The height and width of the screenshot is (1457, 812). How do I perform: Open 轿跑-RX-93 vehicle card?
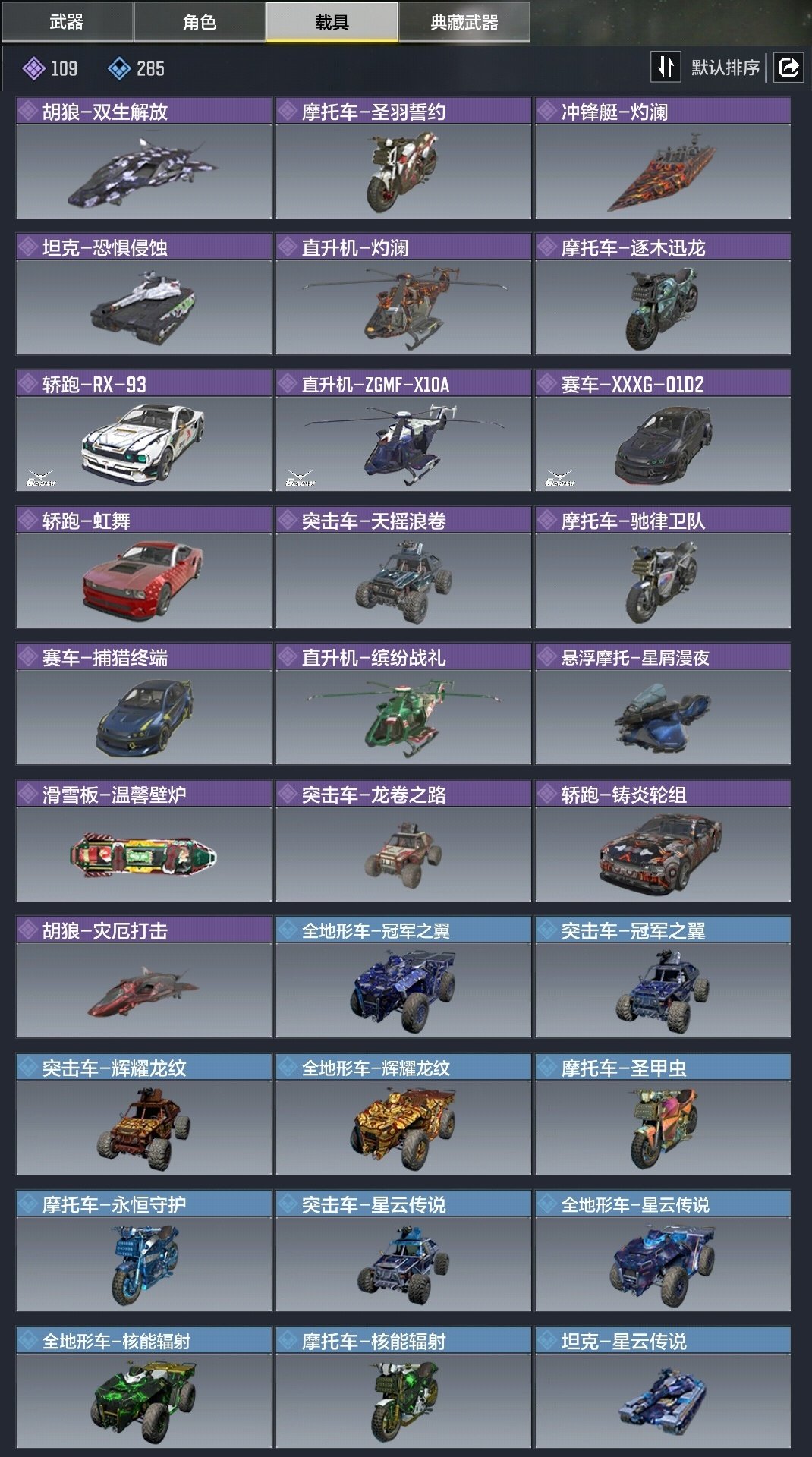(143, 431)
